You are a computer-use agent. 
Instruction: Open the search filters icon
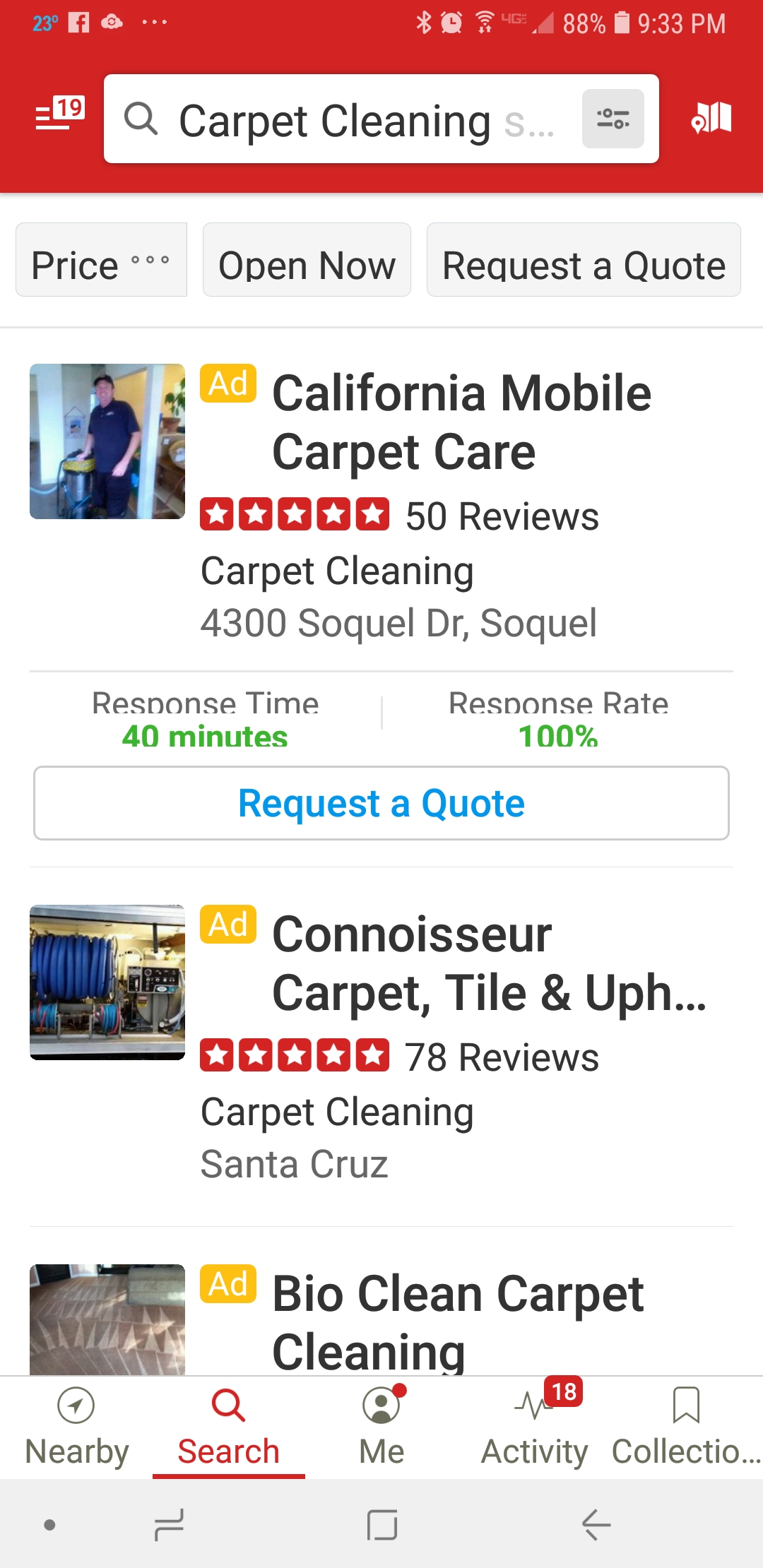click(x=613, y=119)
